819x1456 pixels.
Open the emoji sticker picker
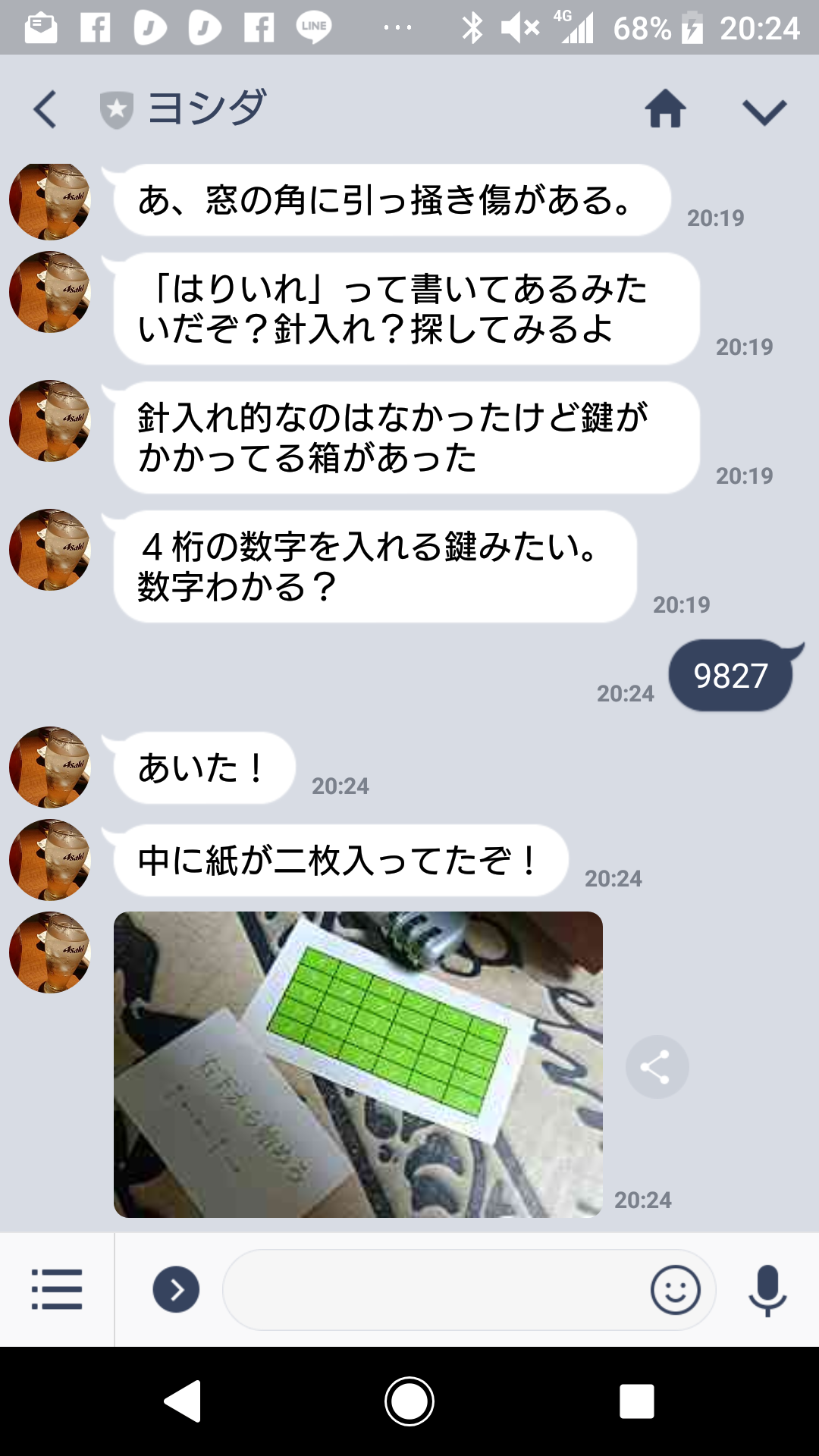point(675,1289)
